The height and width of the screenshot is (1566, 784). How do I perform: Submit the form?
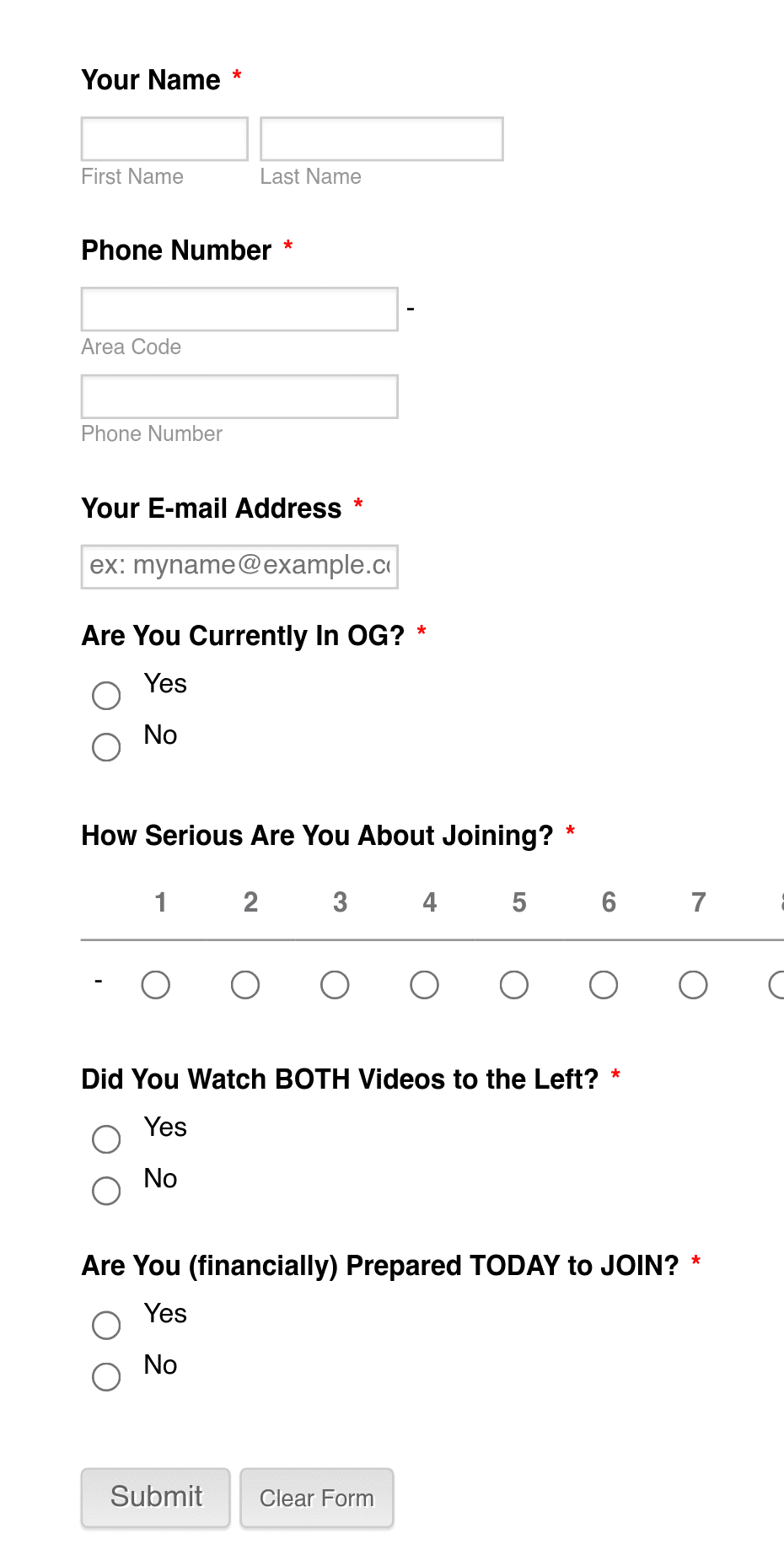point(156,1498)
